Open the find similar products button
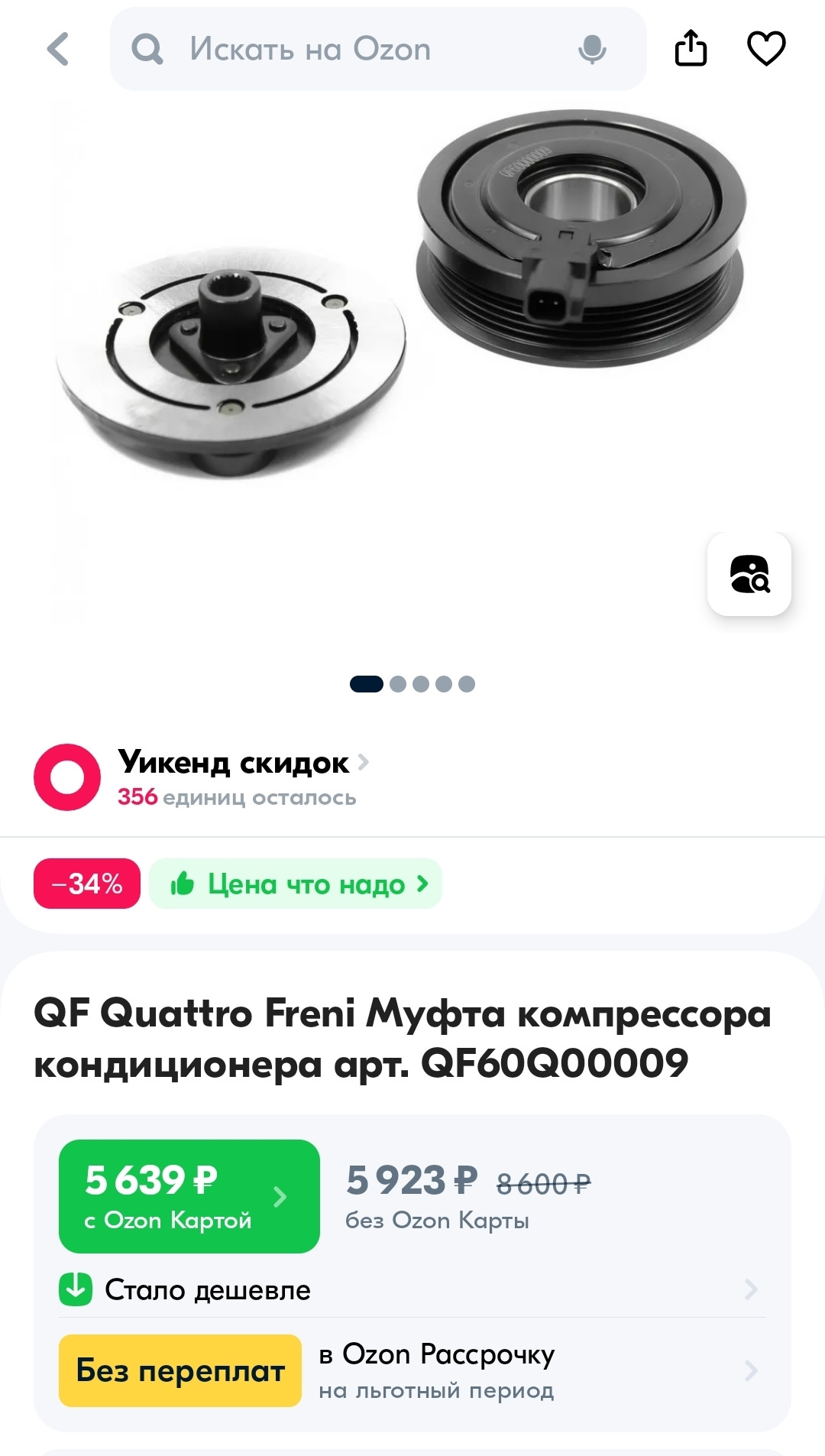Viewport: 825px width, 1456px height. (x=749, y=574)
